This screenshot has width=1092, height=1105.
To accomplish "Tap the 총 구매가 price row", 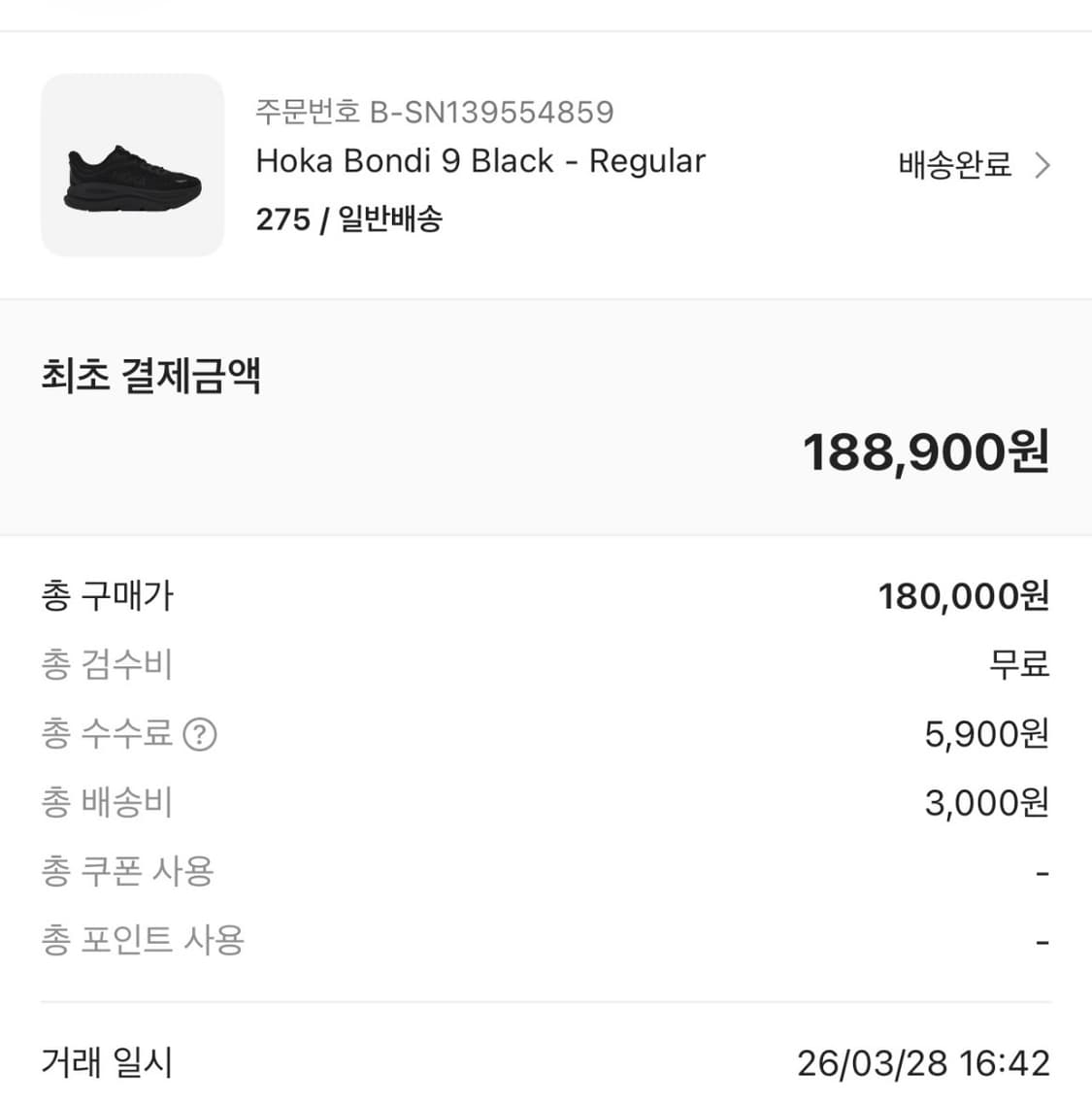I will (963, 596).
